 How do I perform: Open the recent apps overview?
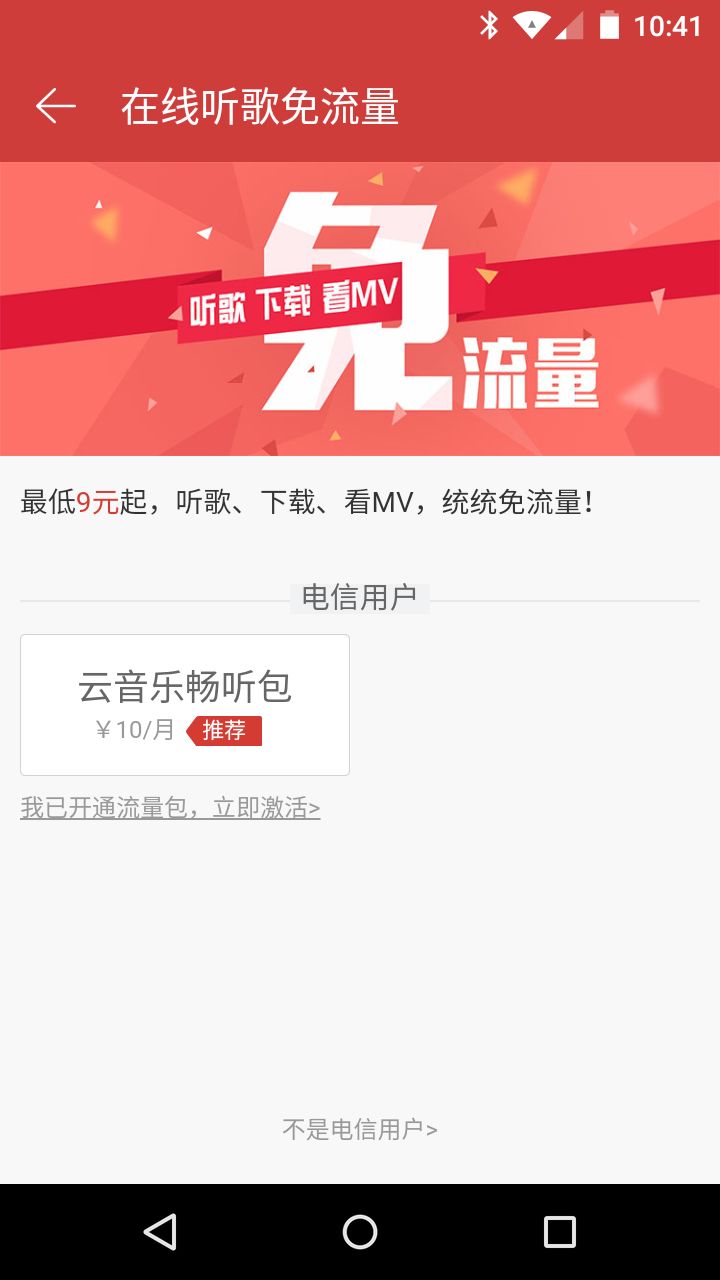(560, 1232)
